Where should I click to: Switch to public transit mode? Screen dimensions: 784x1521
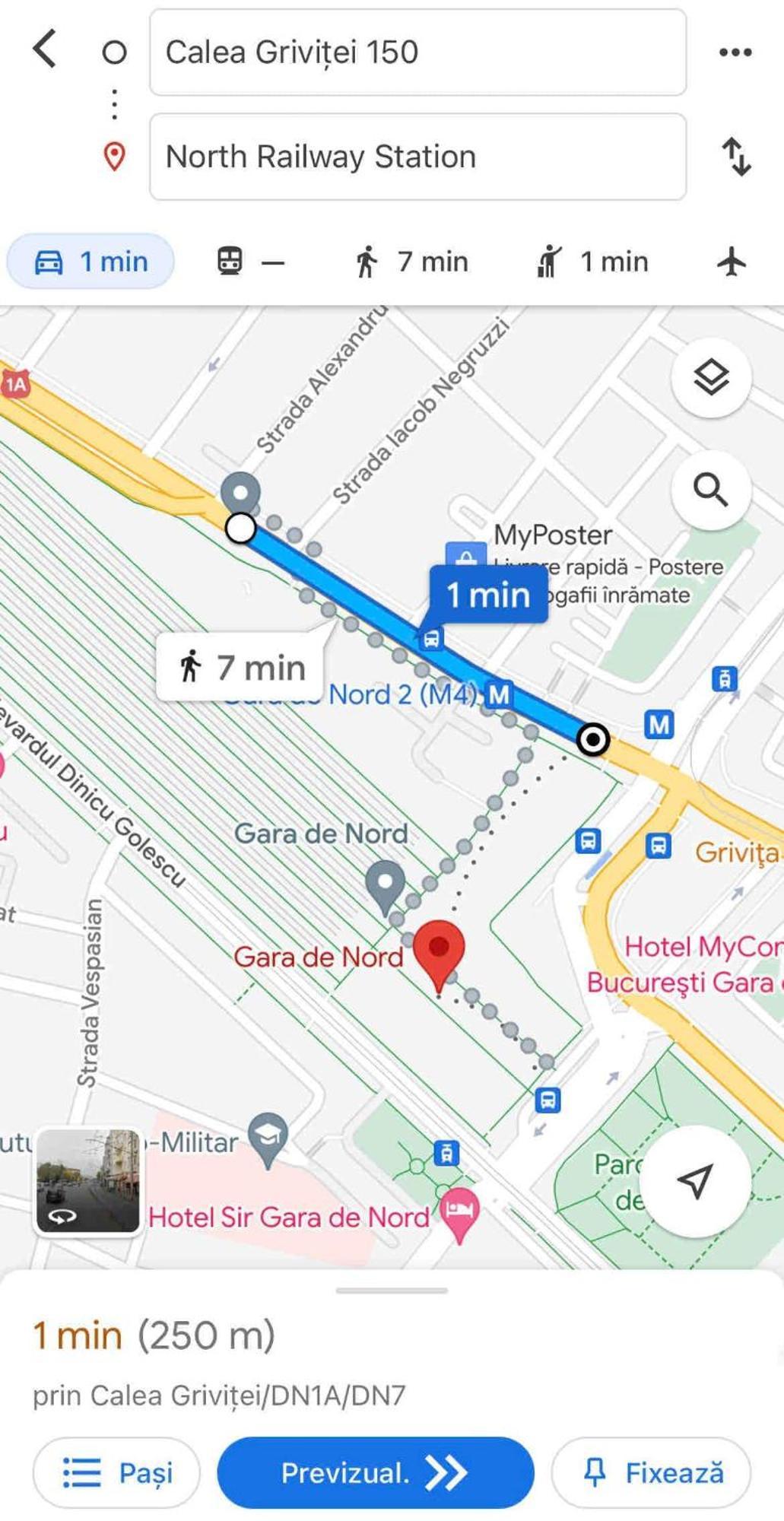pyautogui.click(x=250, y=262)
